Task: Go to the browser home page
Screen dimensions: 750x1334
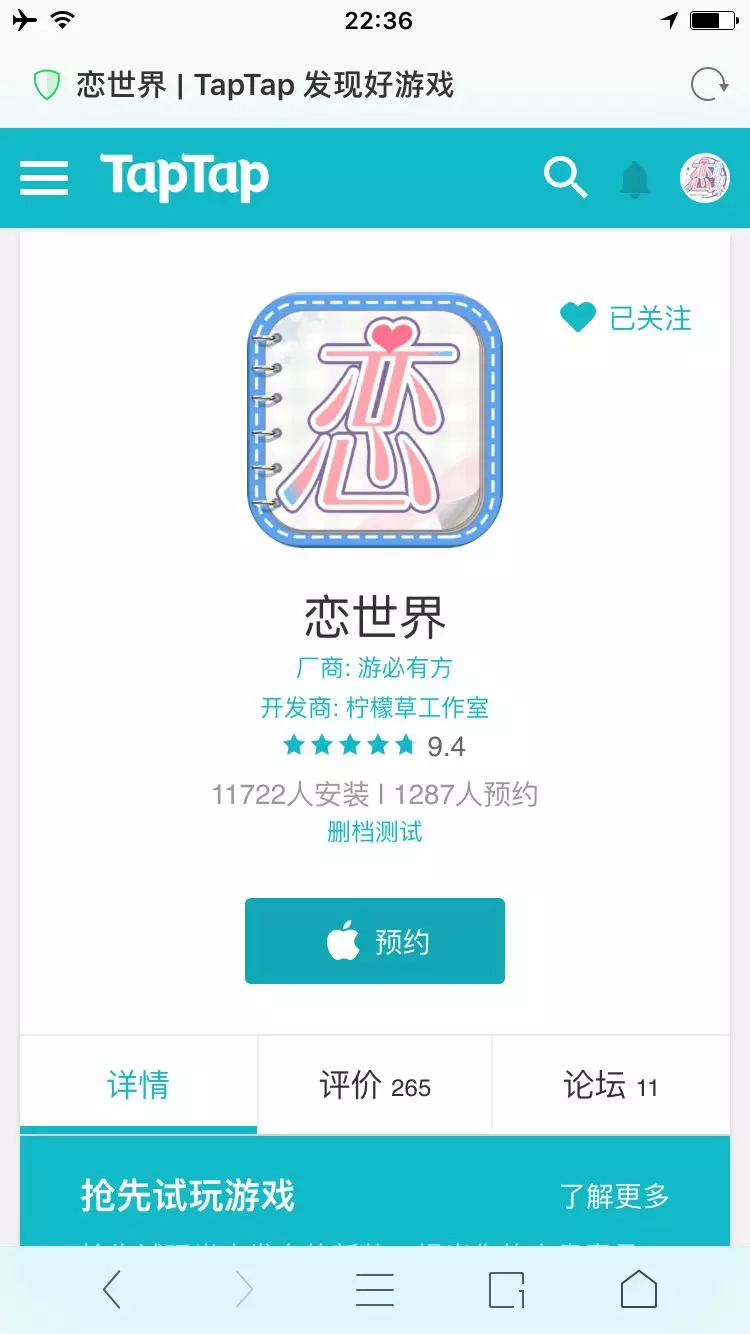Action: [639, 1290]
